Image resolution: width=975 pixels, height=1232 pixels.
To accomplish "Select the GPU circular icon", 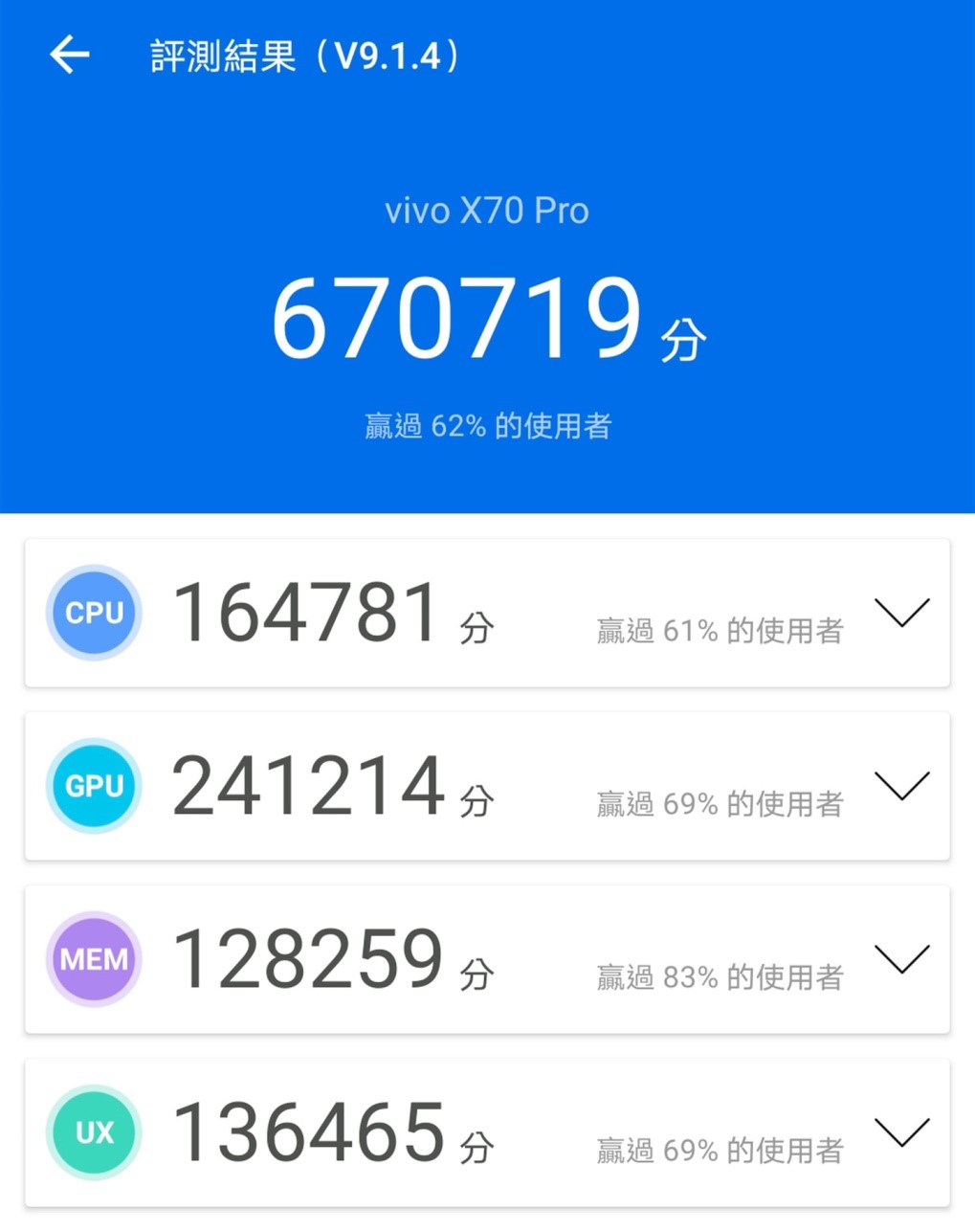I will 93,785.
